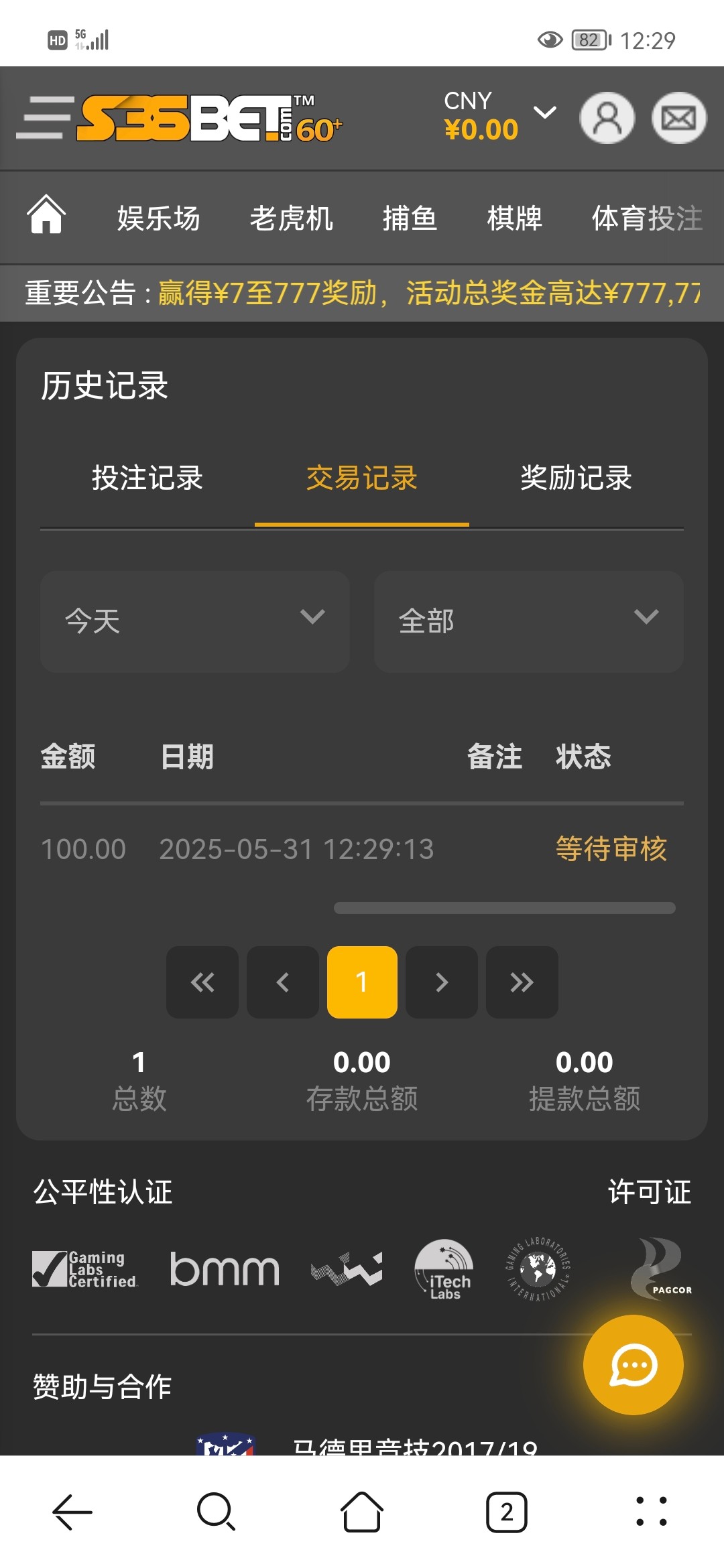Expand the 今天 date range dropdown

[x=195, y=622]
